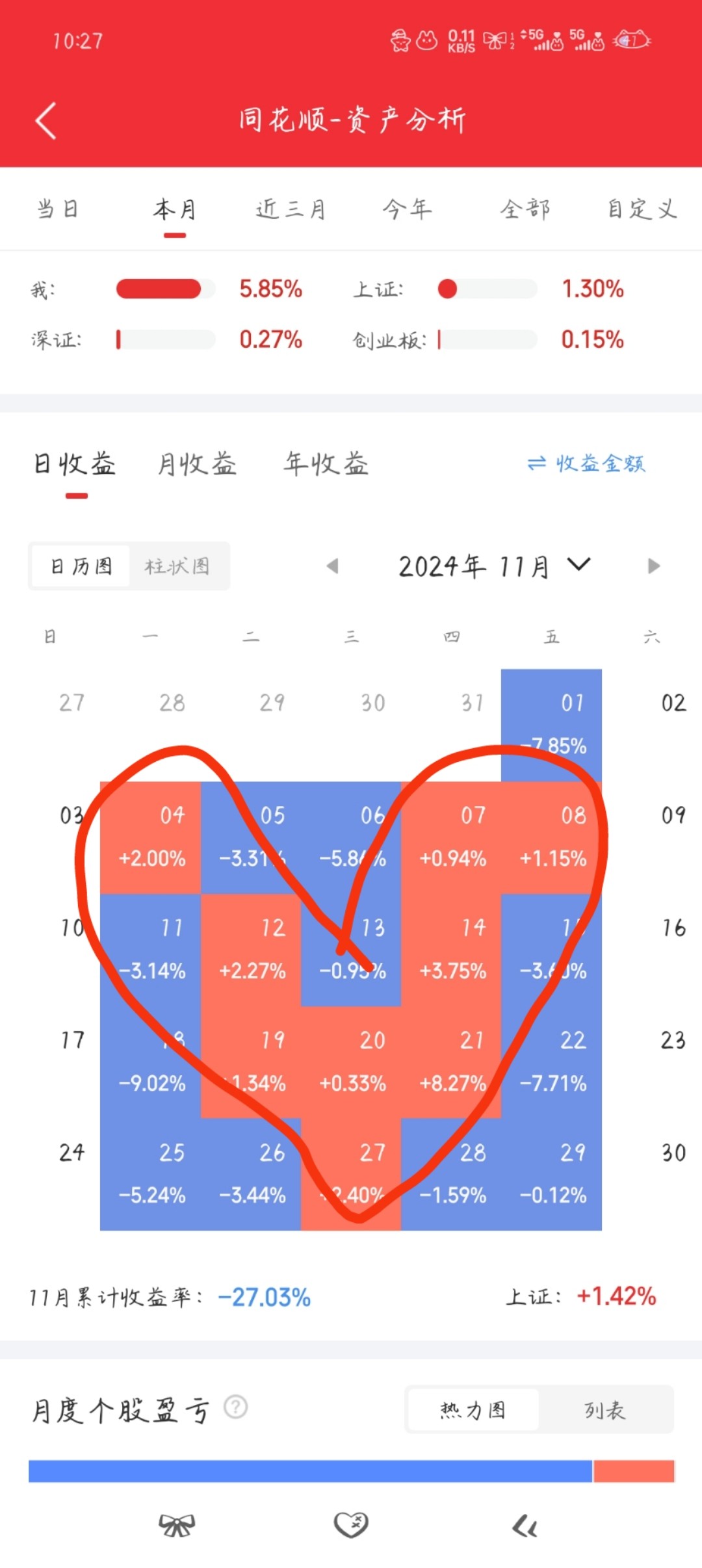Switch to 柱状图 chart mode

177,566
